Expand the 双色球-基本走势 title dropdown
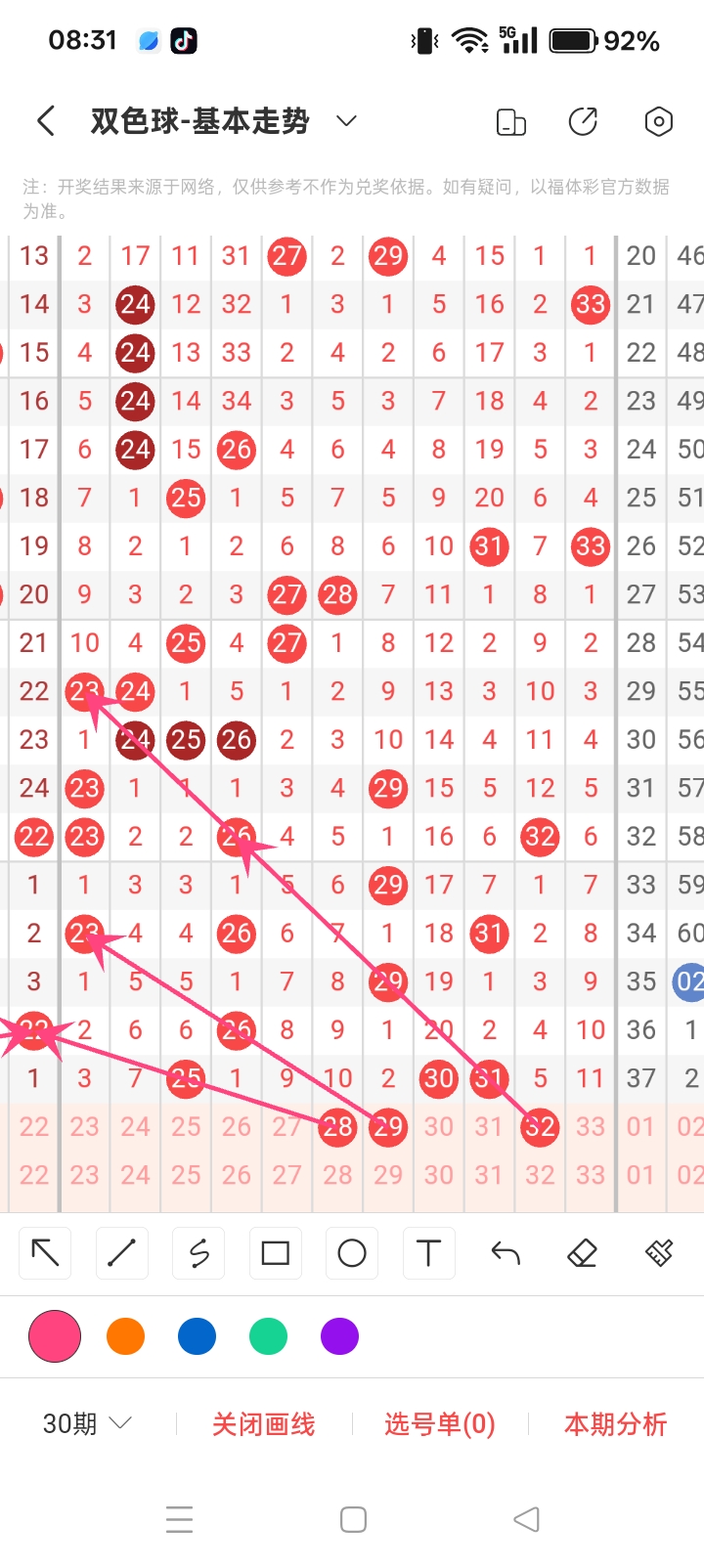Screen dimensions: 704x1568 pos(345,121)
